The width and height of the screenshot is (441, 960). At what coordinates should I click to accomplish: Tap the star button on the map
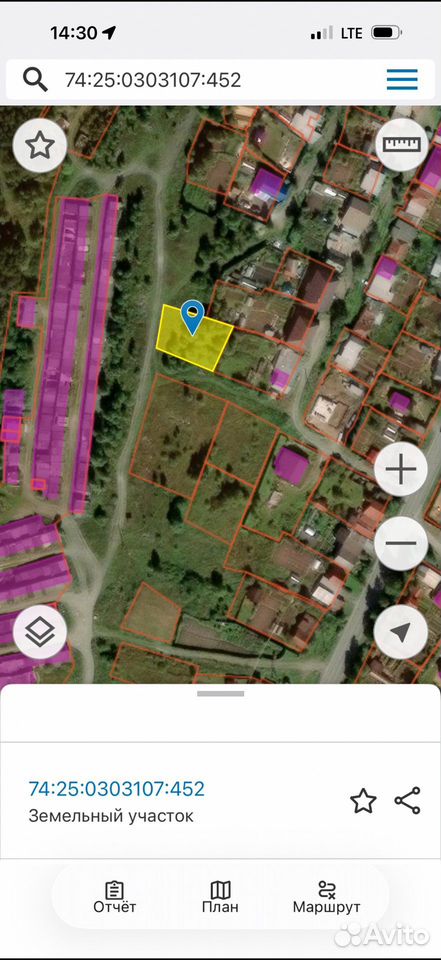click(40, 146)
